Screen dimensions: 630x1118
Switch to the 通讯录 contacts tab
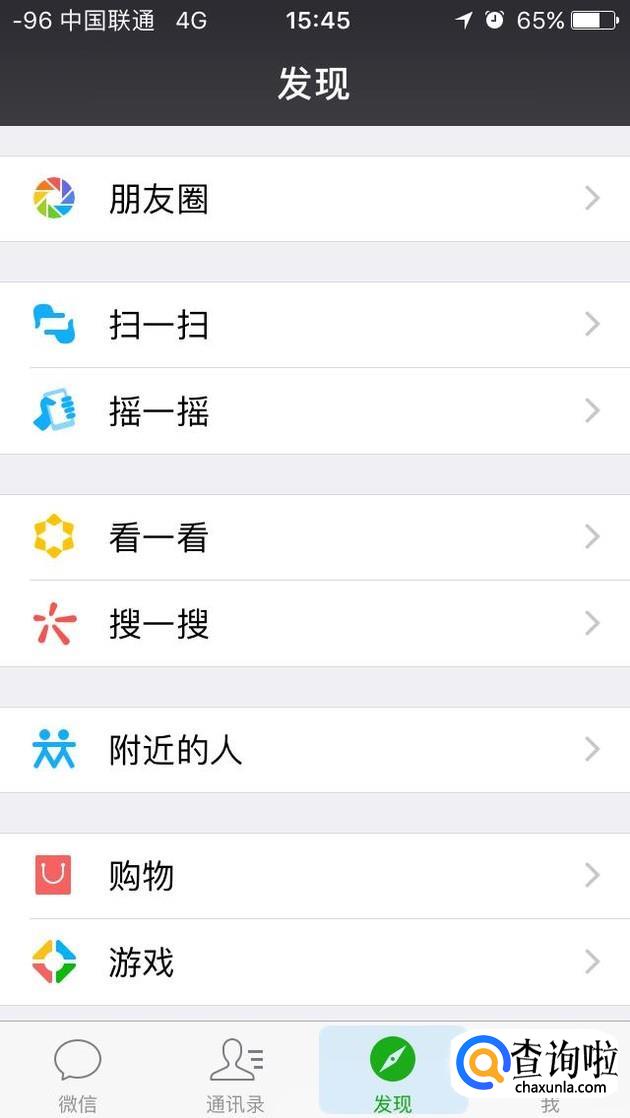coord(235,1075)
